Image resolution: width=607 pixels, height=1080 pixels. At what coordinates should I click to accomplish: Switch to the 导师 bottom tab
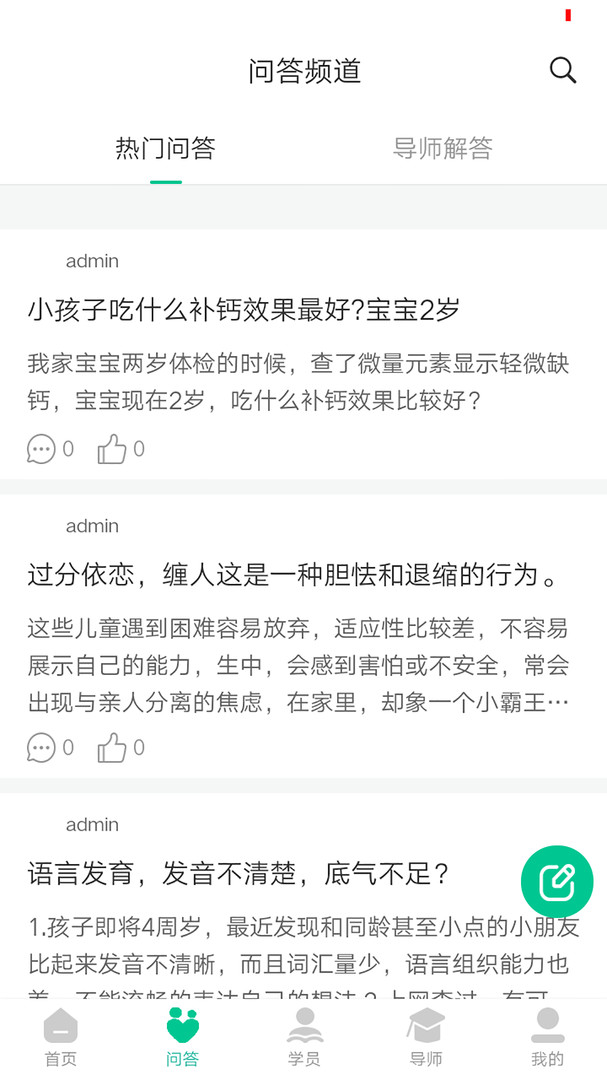click(426, 1038)
